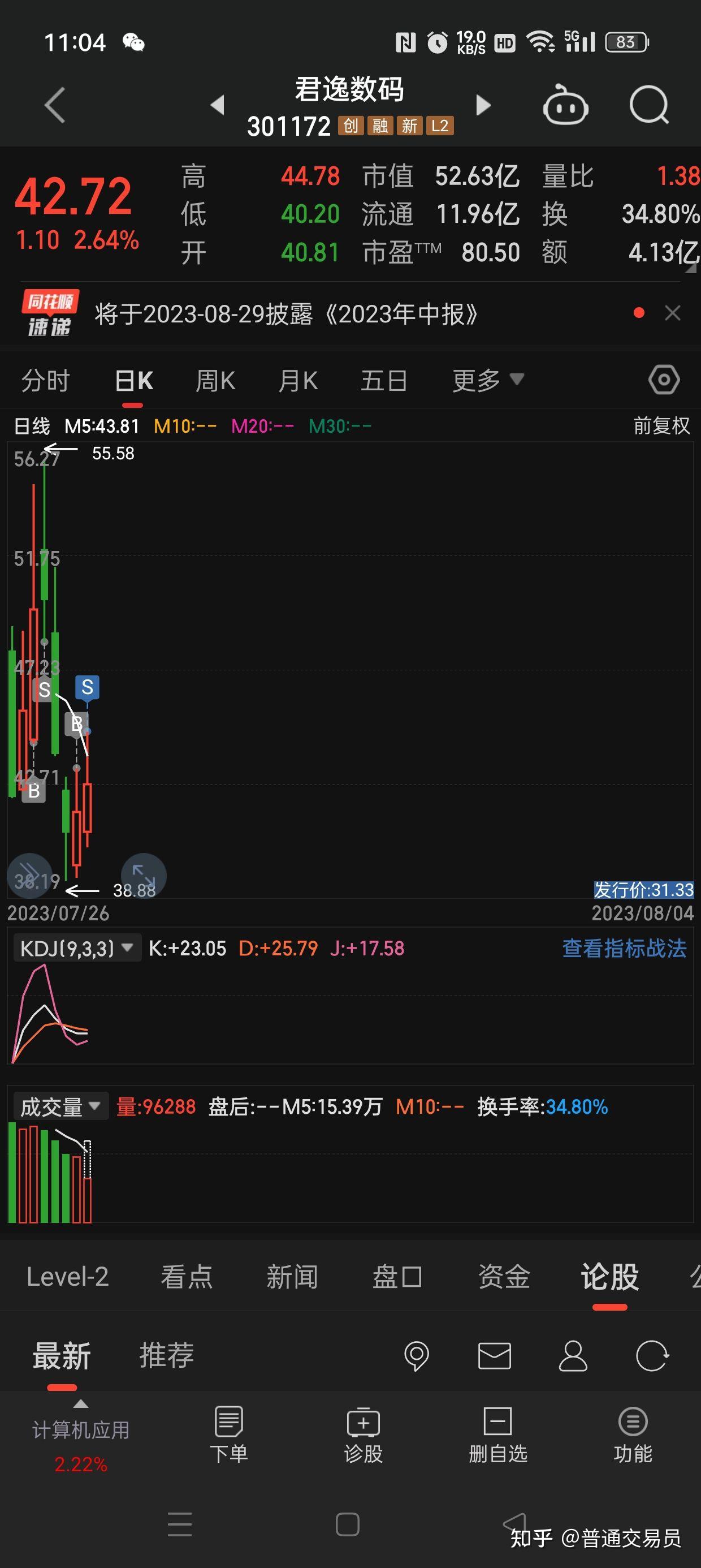Switch to the 新闻 tab

292,1276
